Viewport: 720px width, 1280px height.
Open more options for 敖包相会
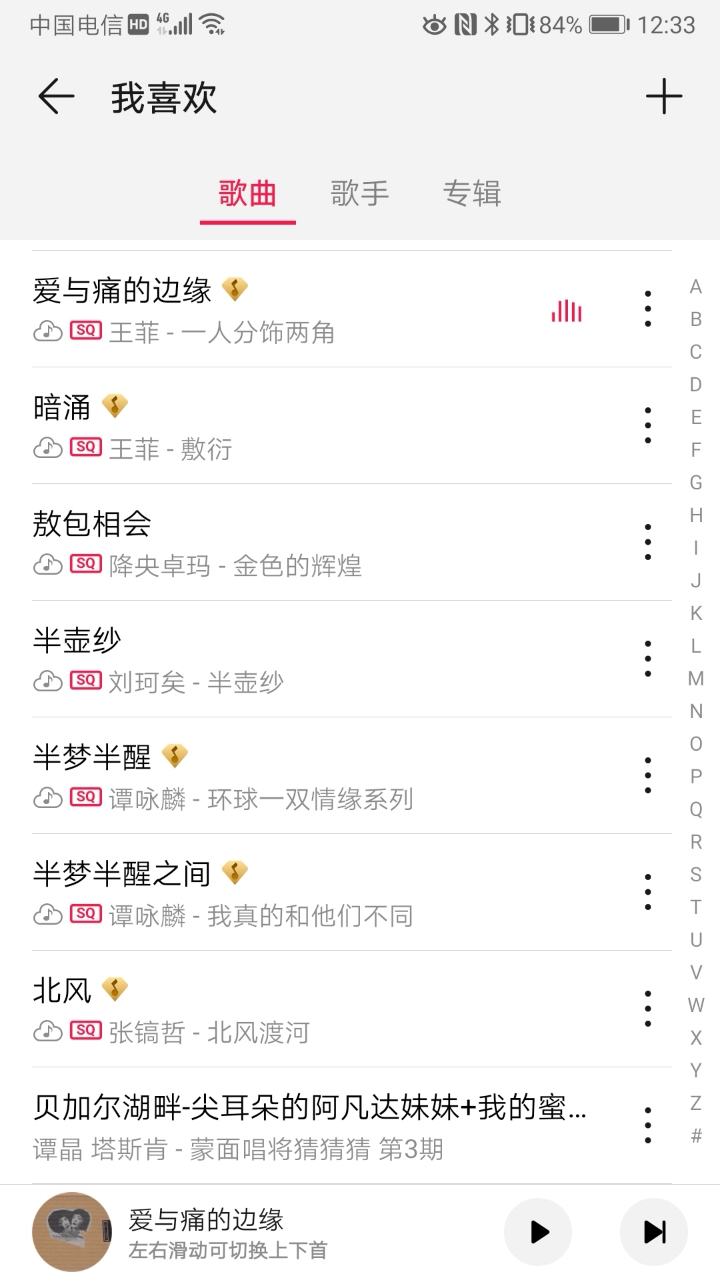(x=647, y=543)
